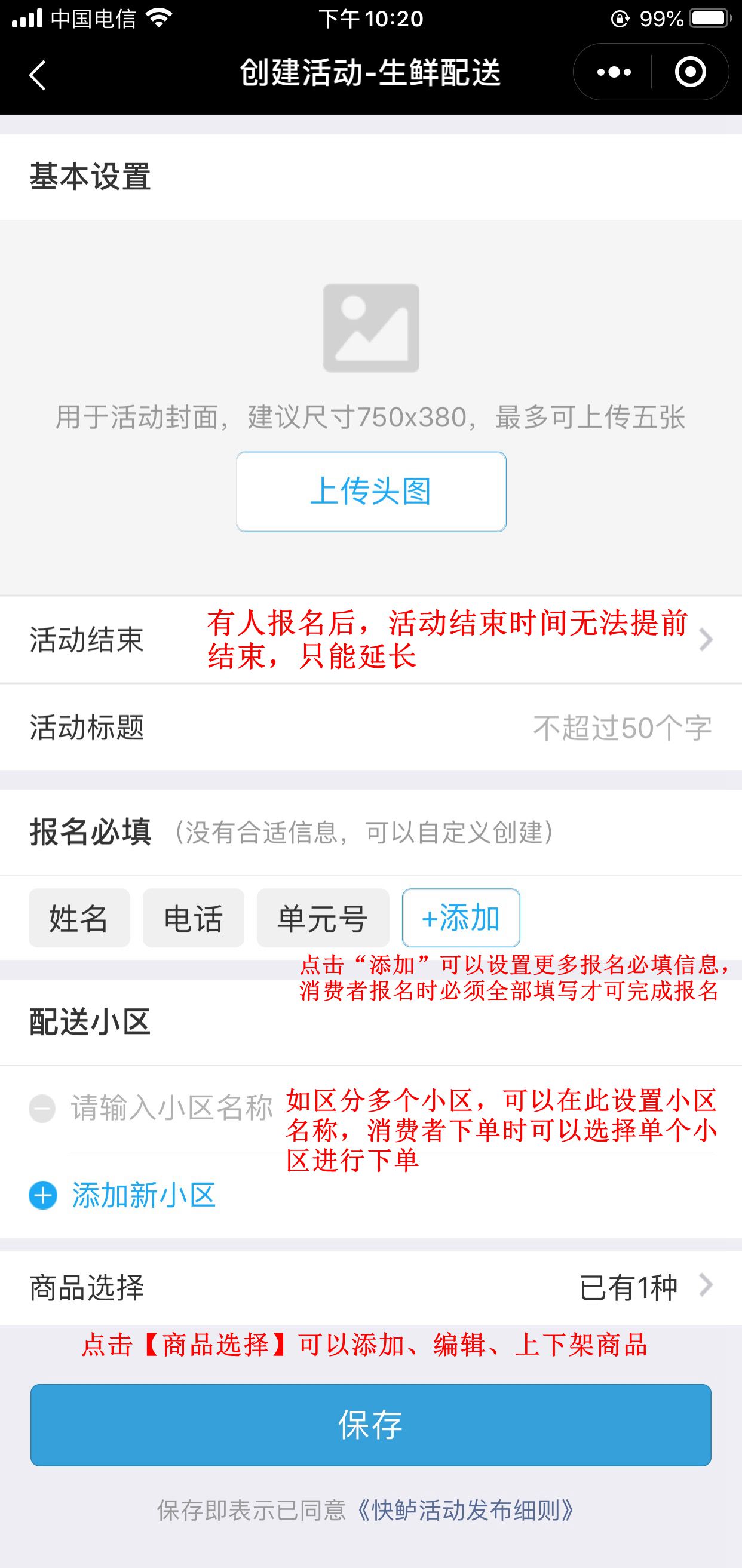This screenshot has height=1568, width=742.
Task: Open the 快鲈活动发布细则 rules link
Action: click(x=465, y=1510)
